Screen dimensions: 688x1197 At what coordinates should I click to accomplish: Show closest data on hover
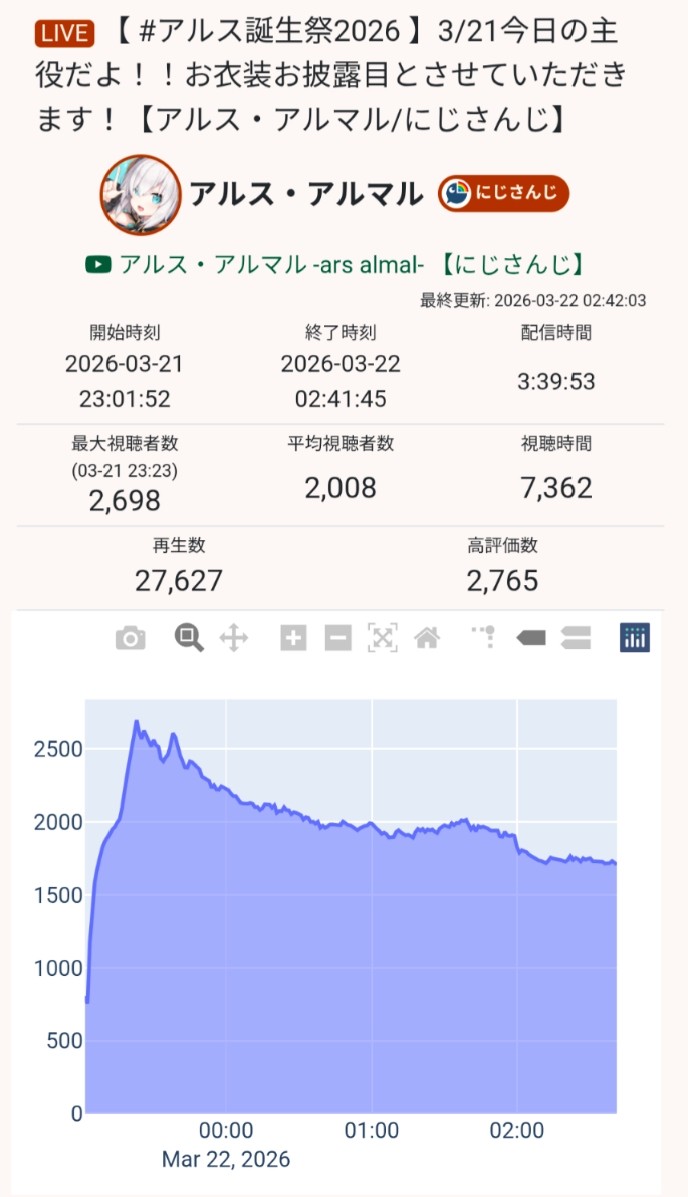(x=531, y=638)
